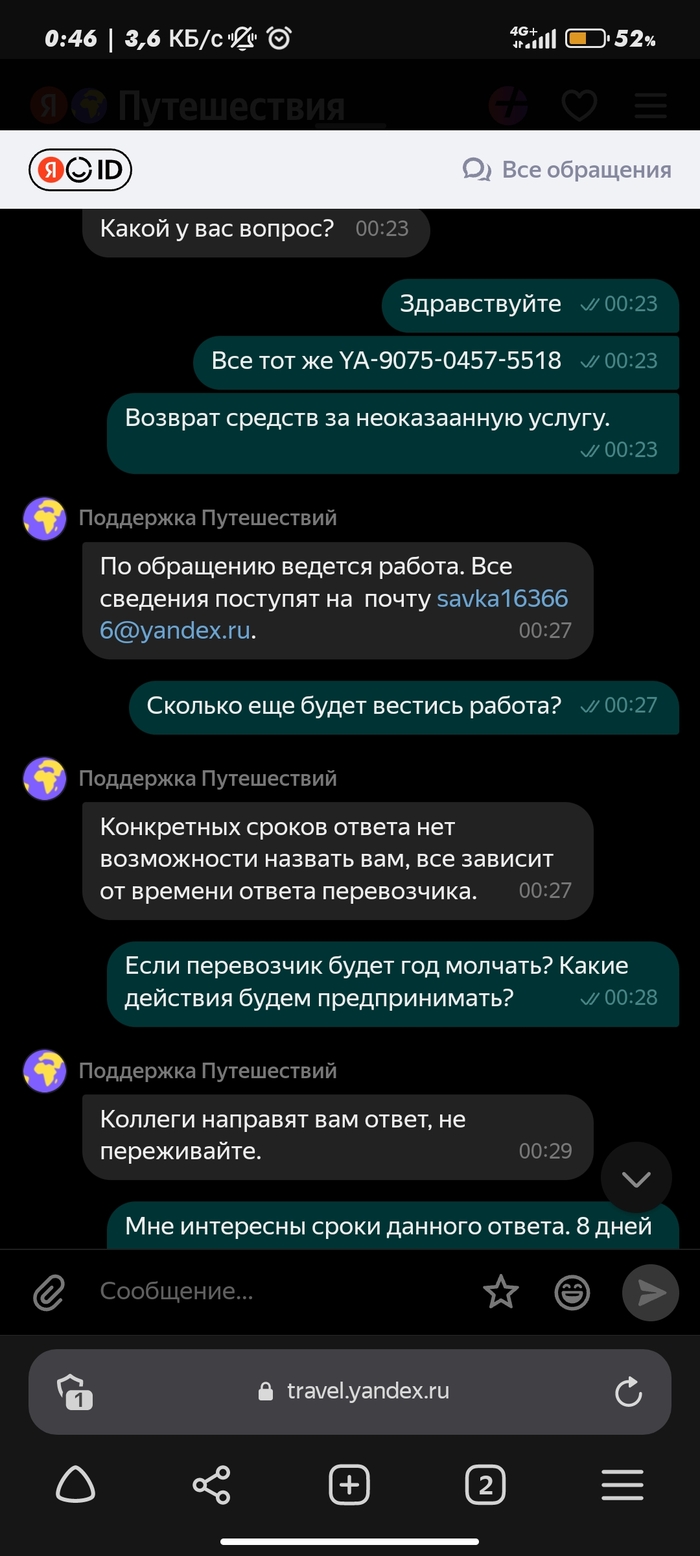Tap the Yandex ID badge

pyautogui.click(x=80, y=170)
